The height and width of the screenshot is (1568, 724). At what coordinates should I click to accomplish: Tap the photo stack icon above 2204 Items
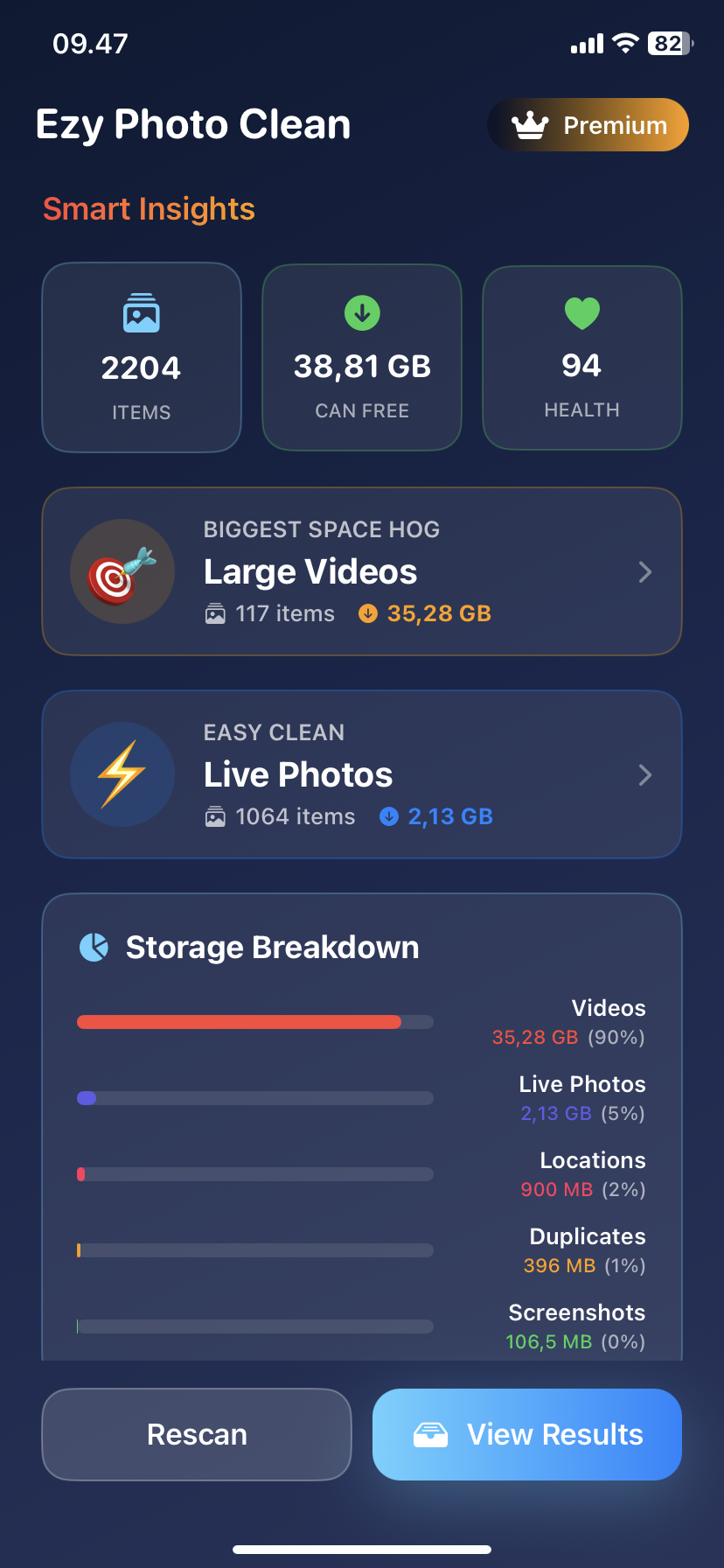141,312
